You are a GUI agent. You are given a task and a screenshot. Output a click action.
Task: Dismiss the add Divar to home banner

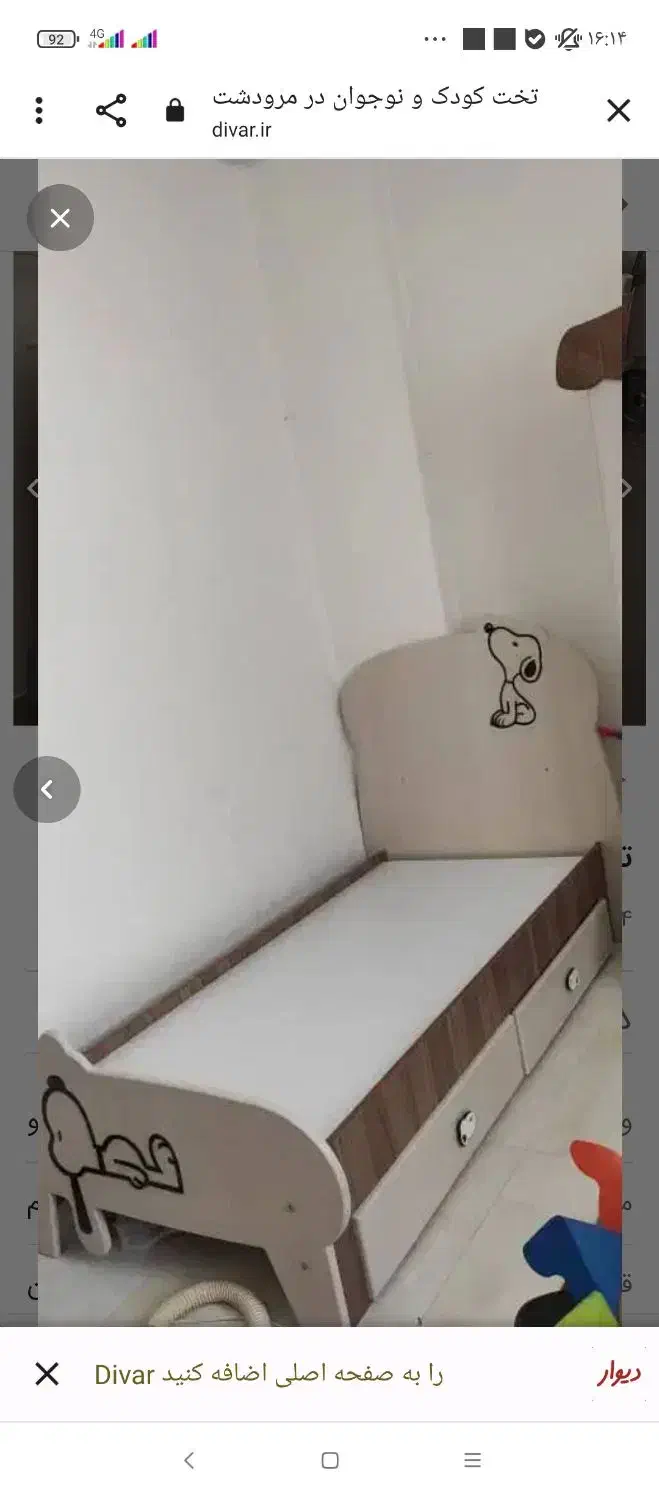coord(47,1374)
